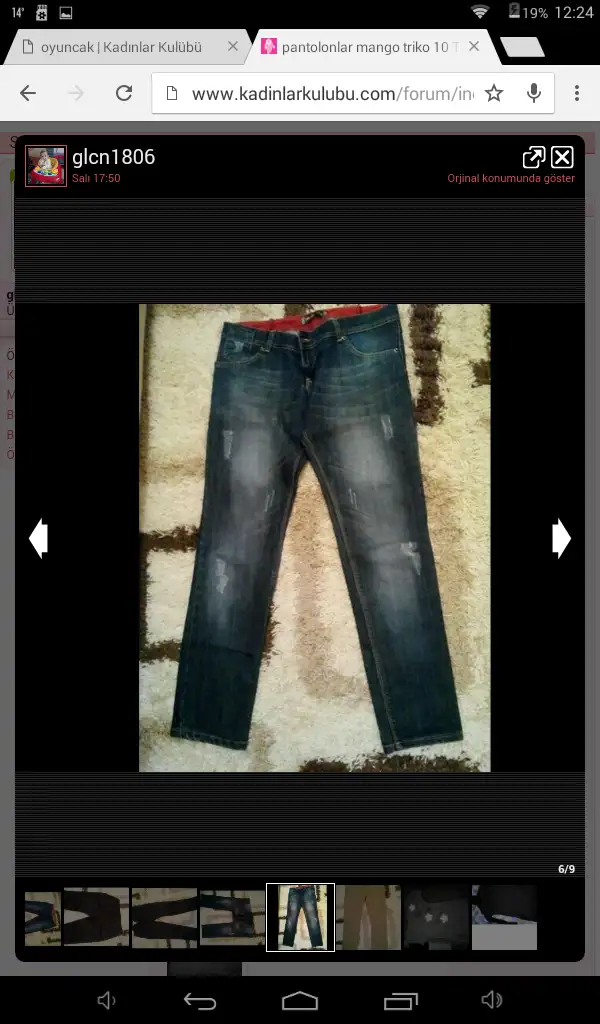Select the grey star sweater thumbnail
600x1024 pixels.
[x=436, y=917]
